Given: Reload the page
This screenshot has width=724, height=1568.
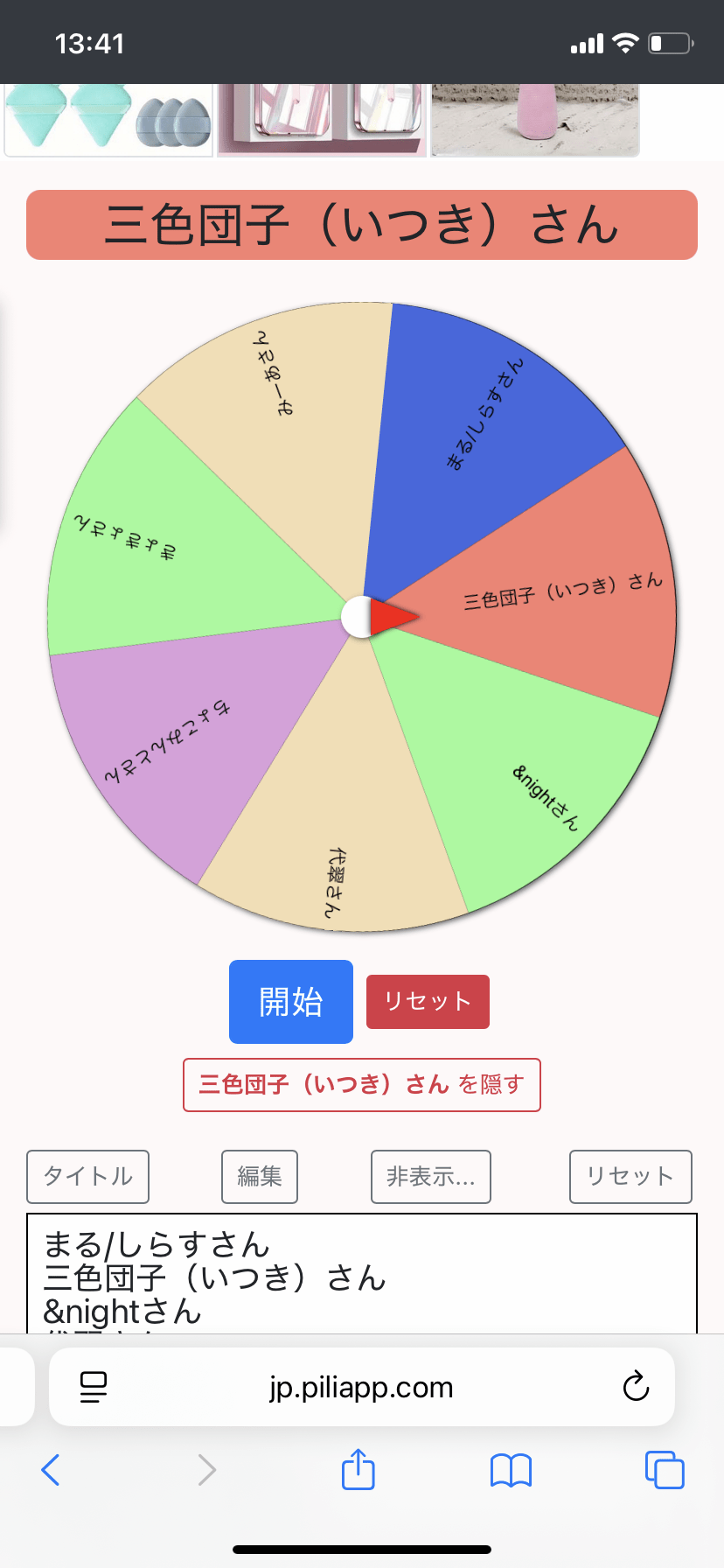Looking at the screenshot, I should point(636,1387).
